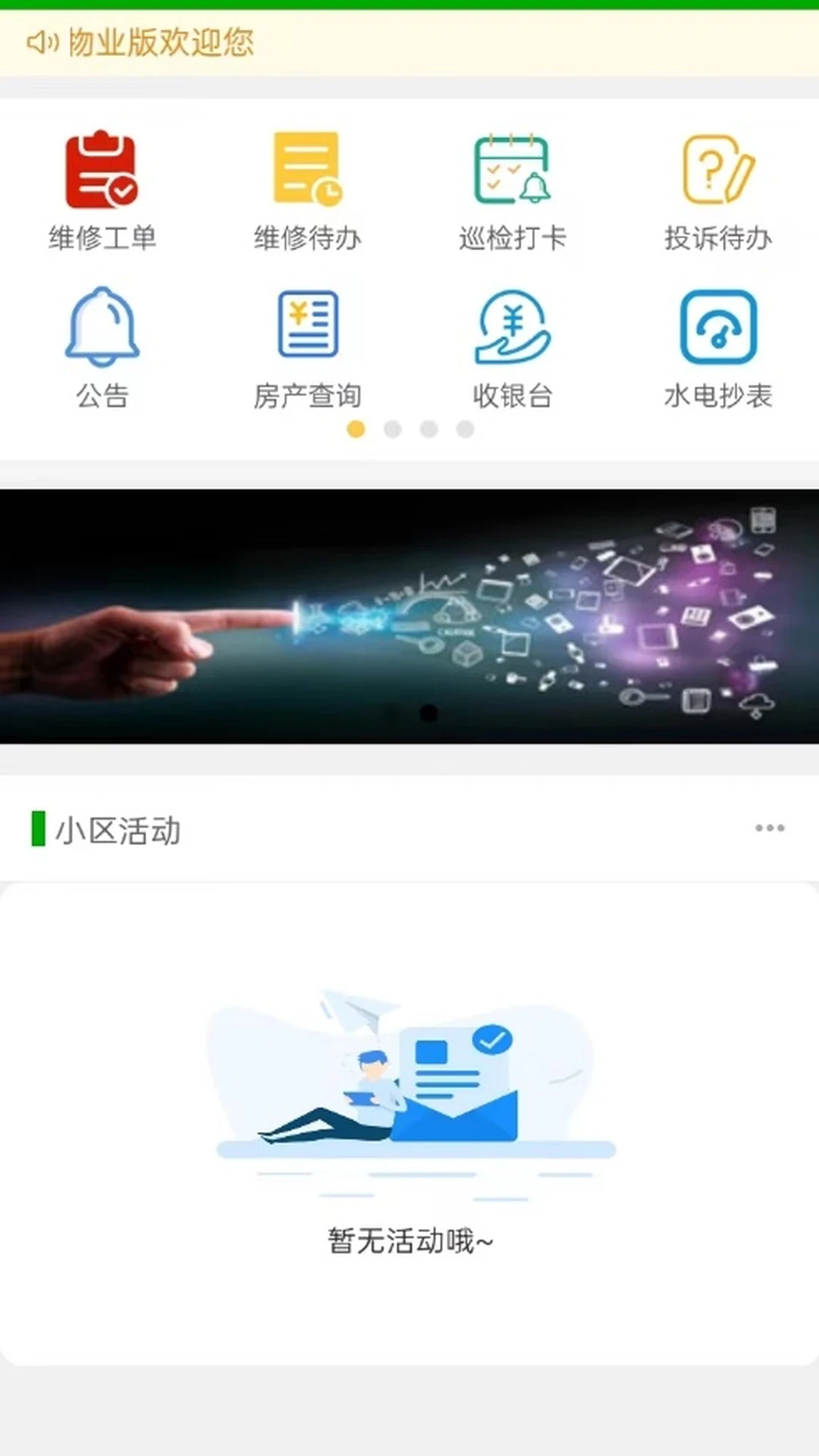Open 维修待办 pending repairs

307,190
